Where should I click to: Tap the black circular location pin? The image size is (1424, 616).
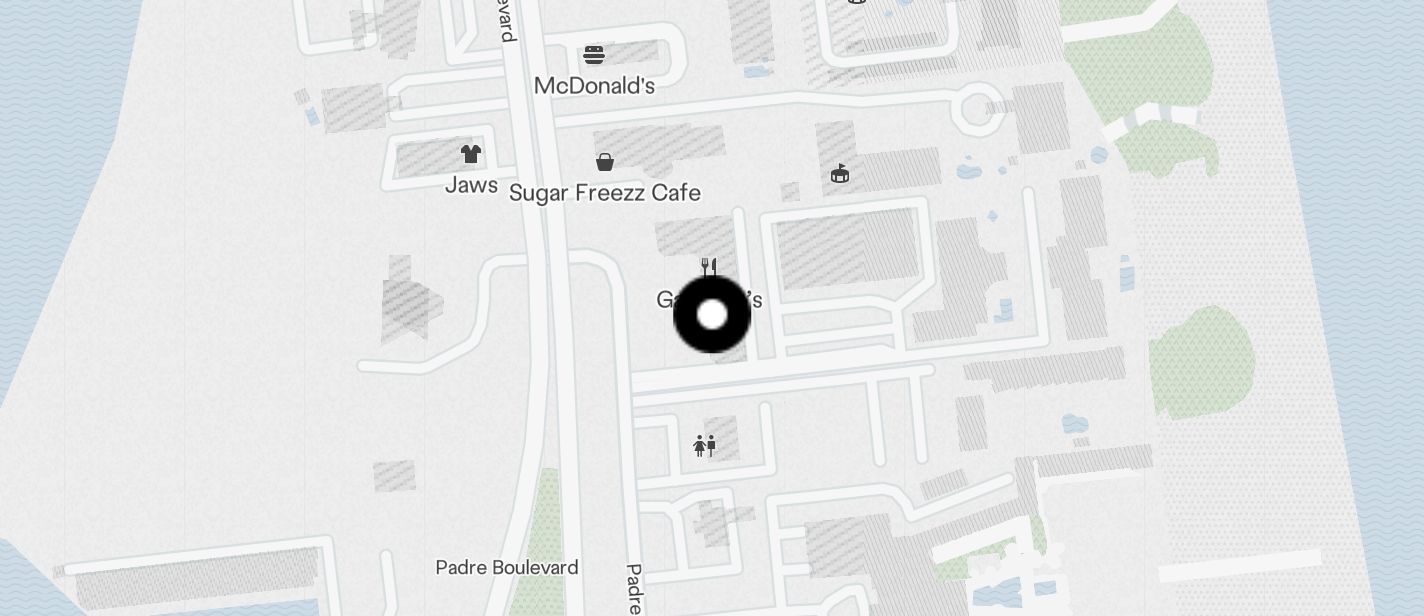point(712,315)
